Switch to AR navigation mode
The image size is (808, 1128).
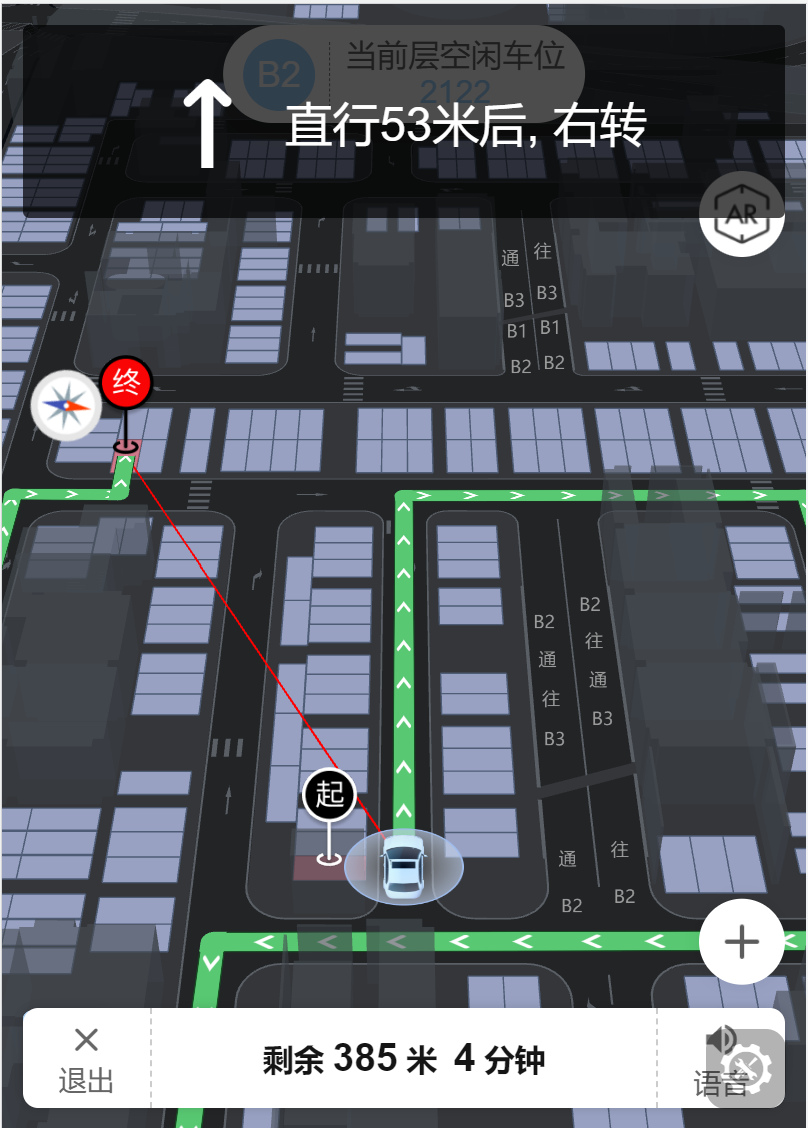741,212
